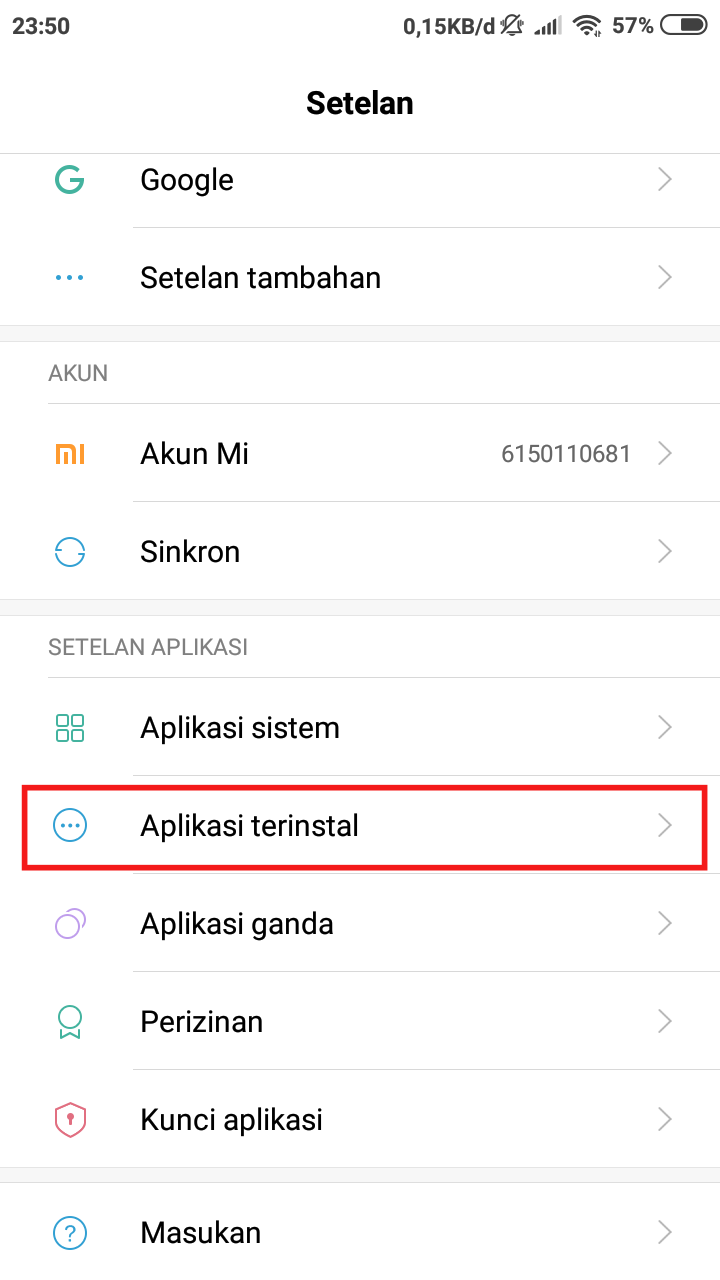Open the Google settings row

click(360, 180)
